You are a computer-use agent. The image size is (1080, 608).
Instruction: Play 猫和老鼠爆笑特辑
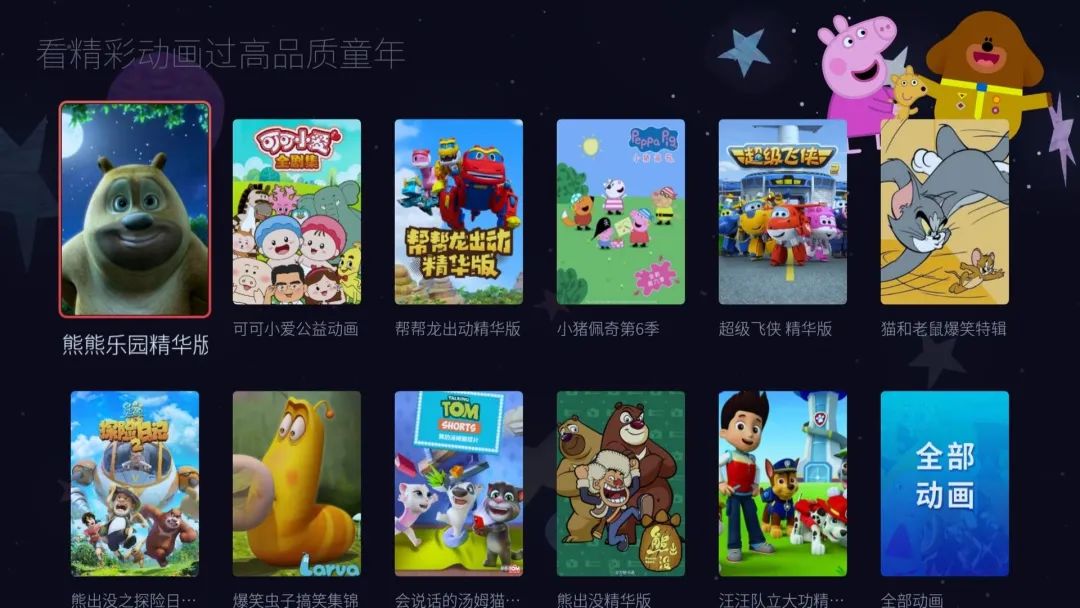pos(945,212)
